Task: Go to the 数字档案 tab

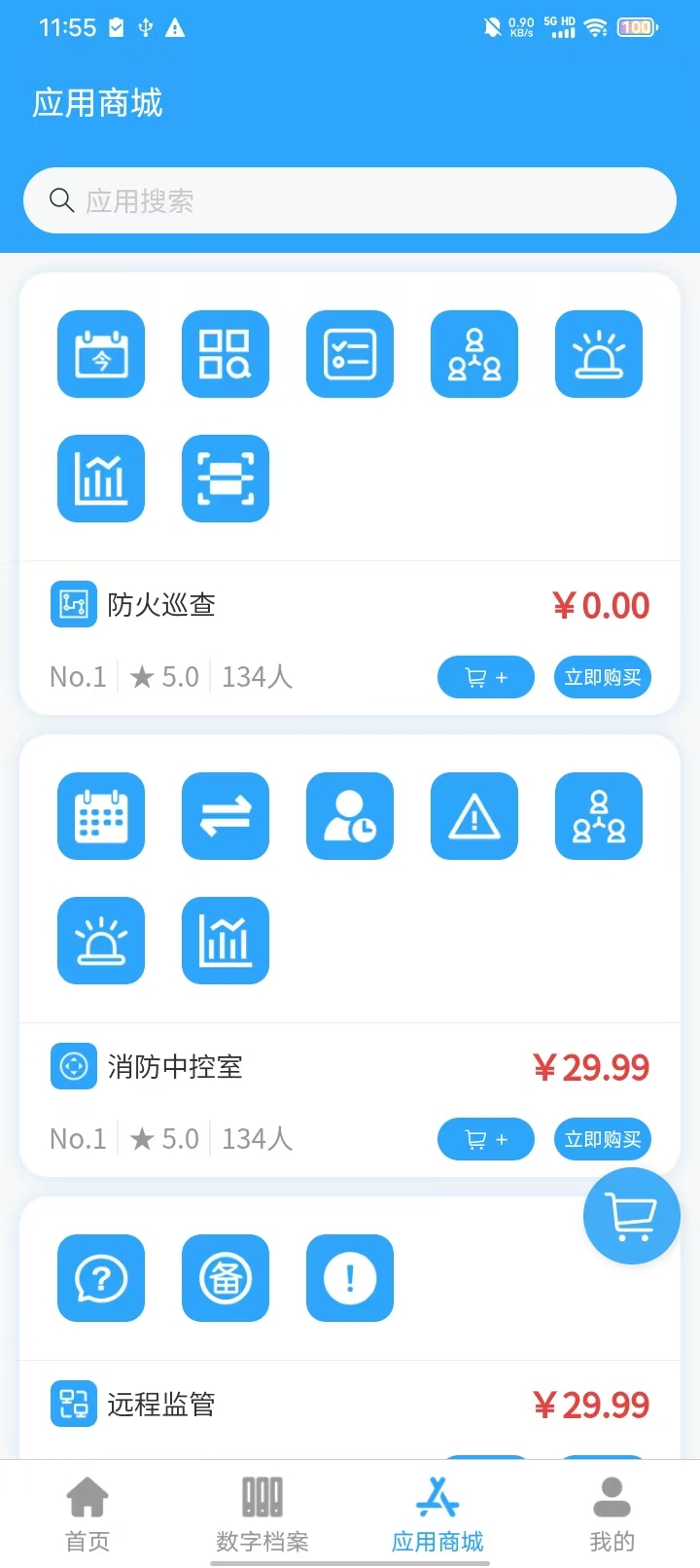Action: [x=262, y=1514]
